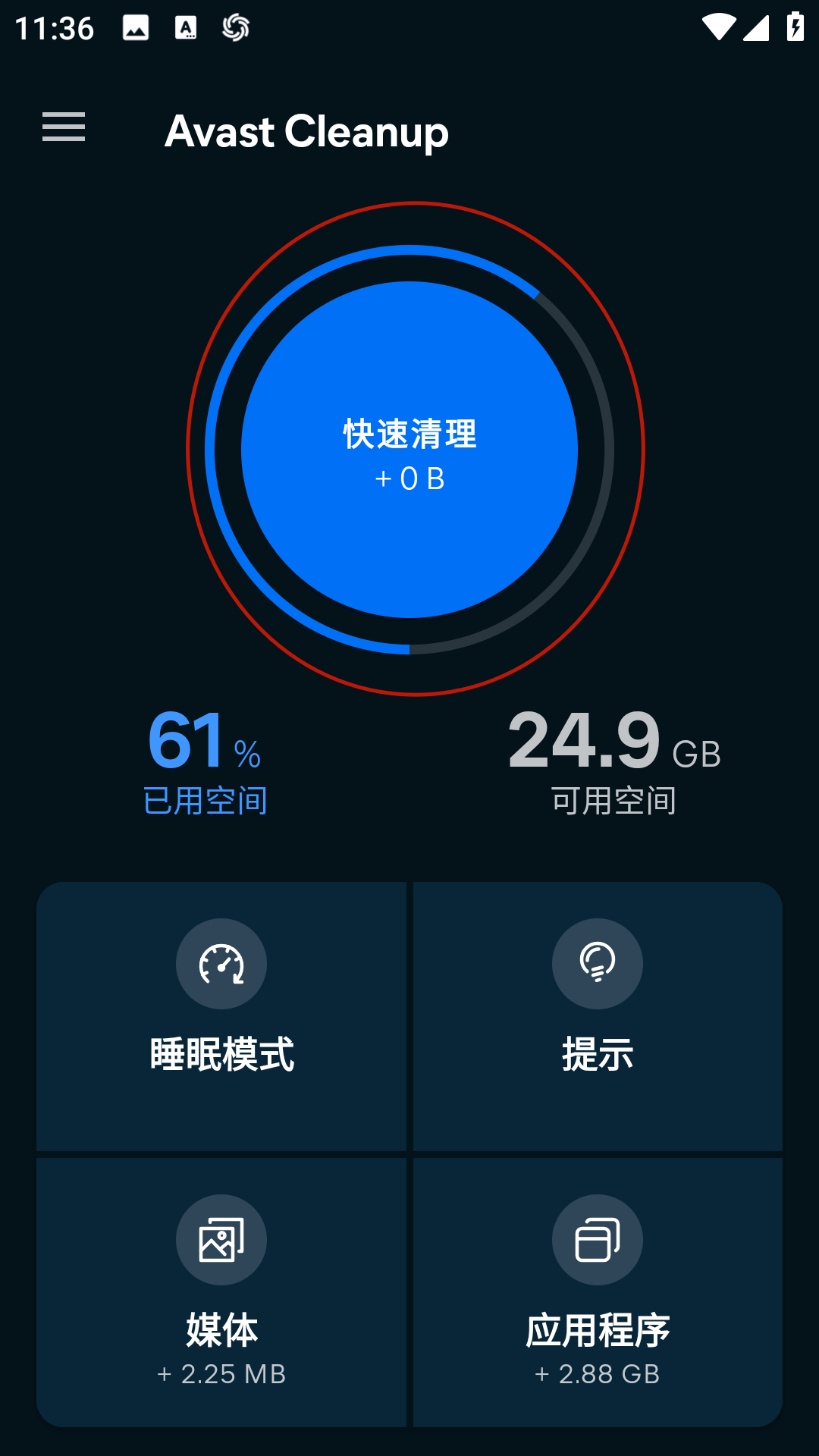
Task: Open the 提示 tips card
Action: click(598, 1015)
